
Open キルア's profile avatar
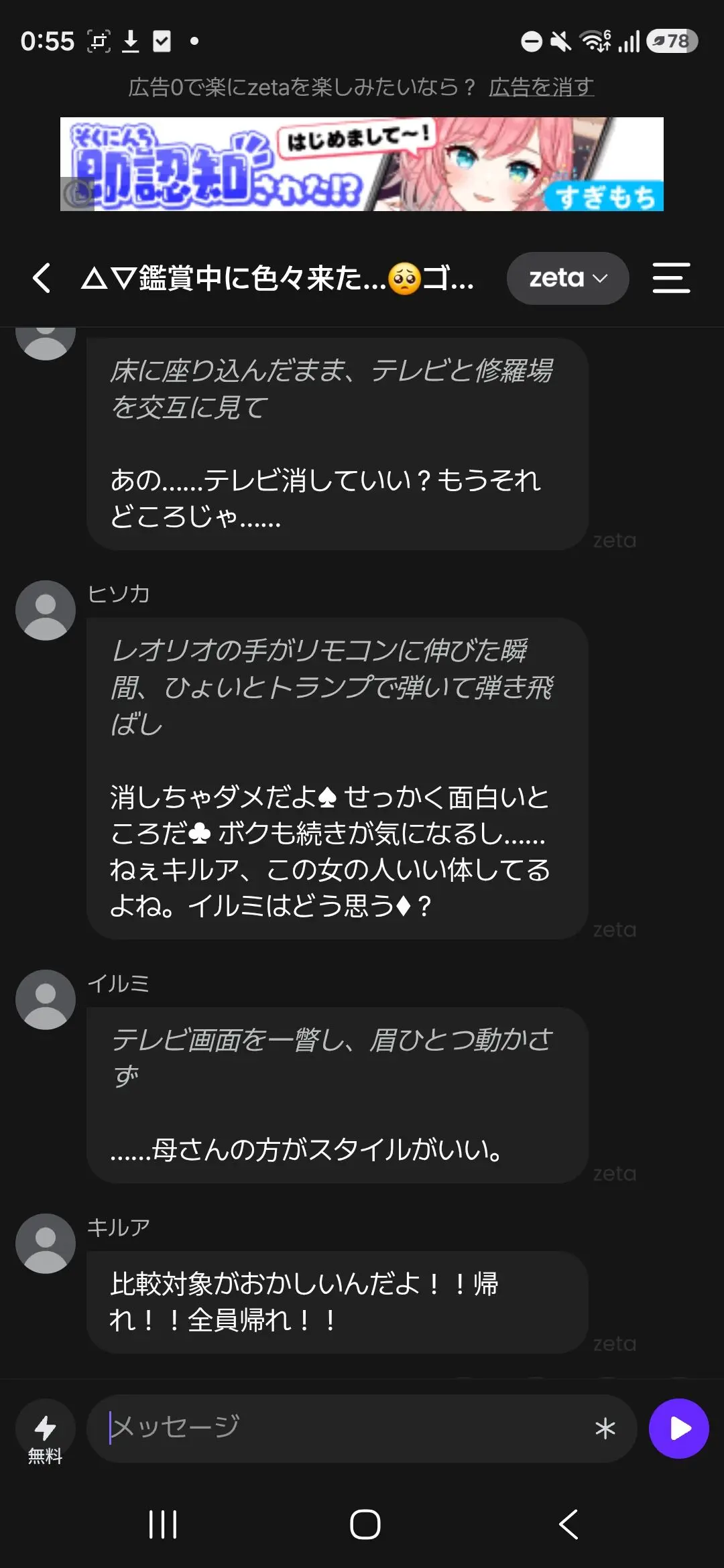pyautogui.click(x=46, y=1244)
